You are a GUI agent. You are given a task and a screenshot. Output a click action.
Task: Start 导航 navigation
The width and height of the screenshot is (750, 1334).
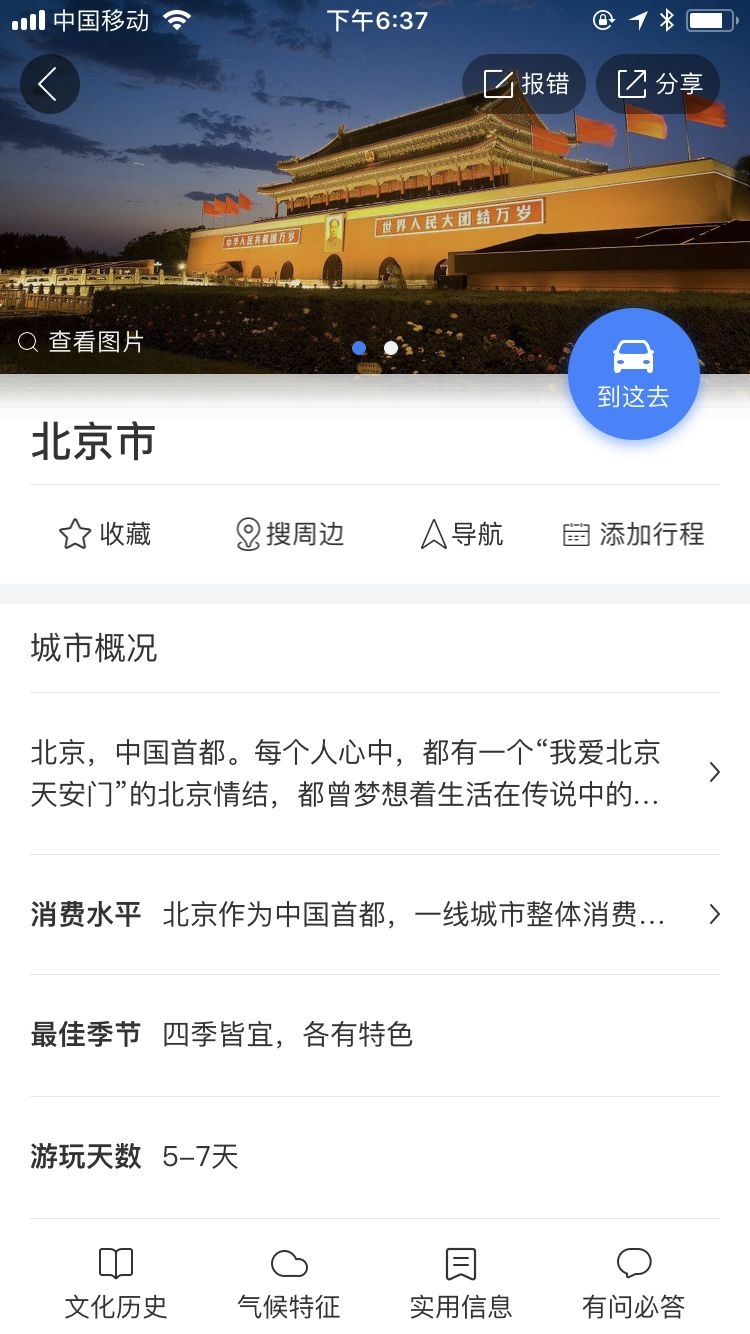click(x=462, y=534)
